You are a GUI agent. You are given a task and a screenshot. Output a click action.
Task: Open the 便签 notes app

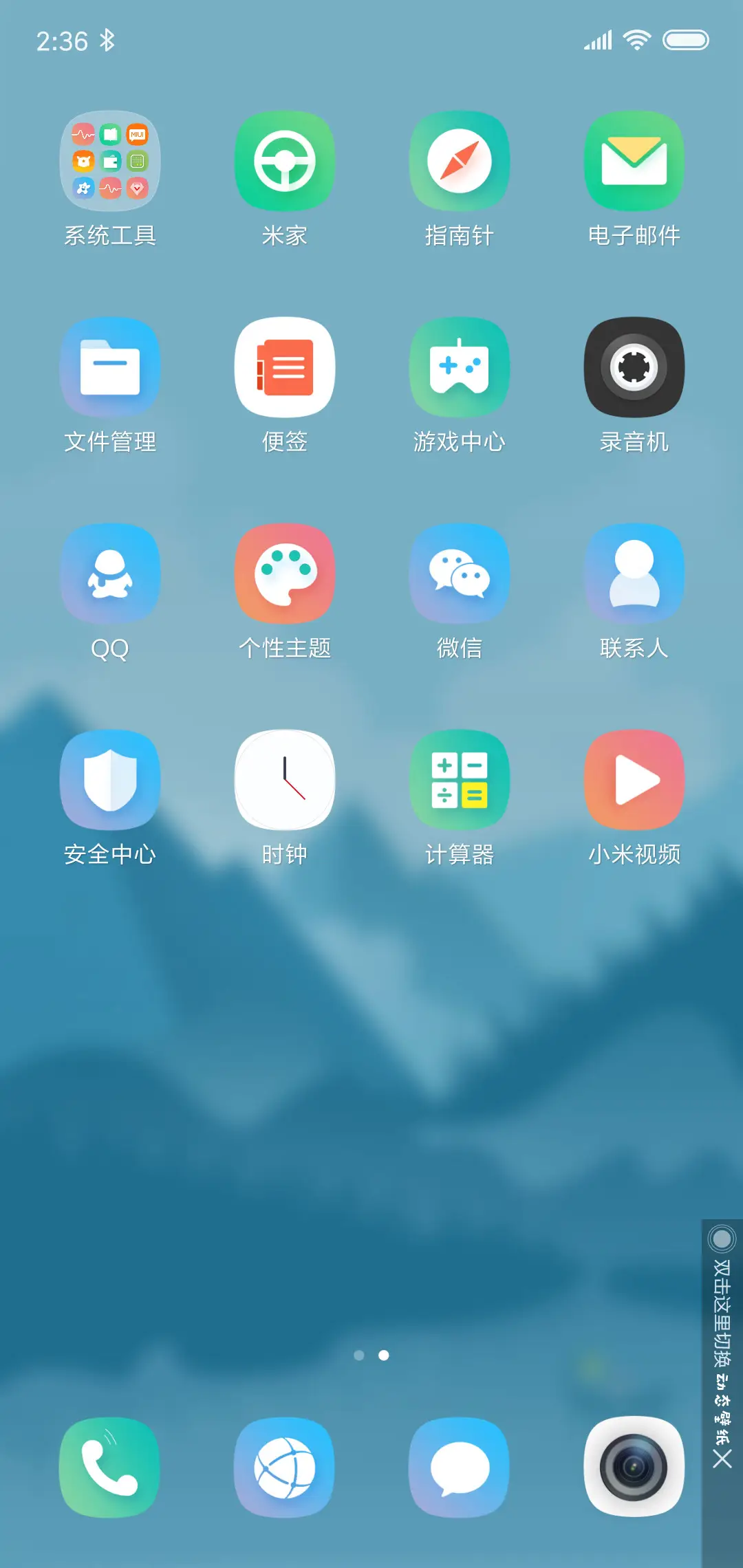[x=284, y=367]
